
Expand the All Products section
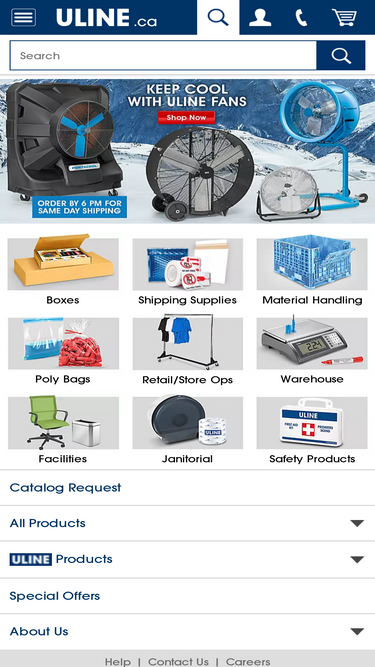pyautogui.click(x=188, y=523)
